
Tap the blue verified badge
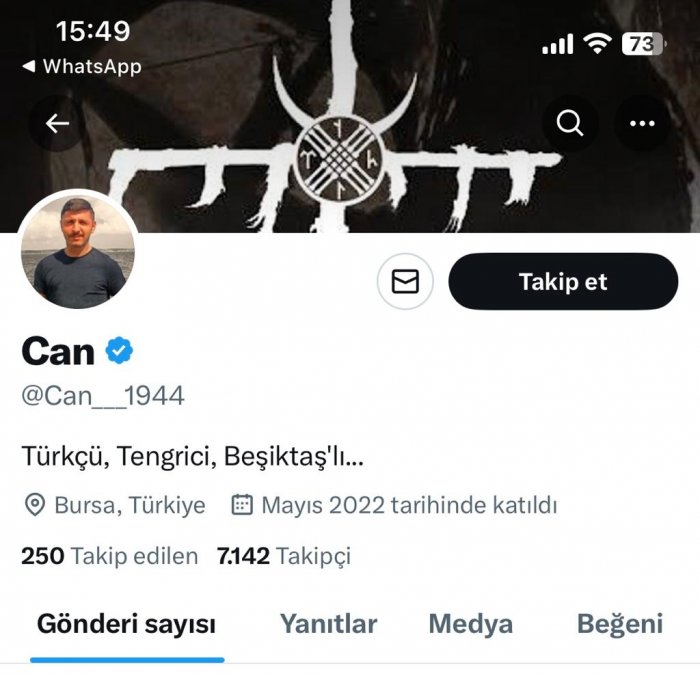[120, 351]
